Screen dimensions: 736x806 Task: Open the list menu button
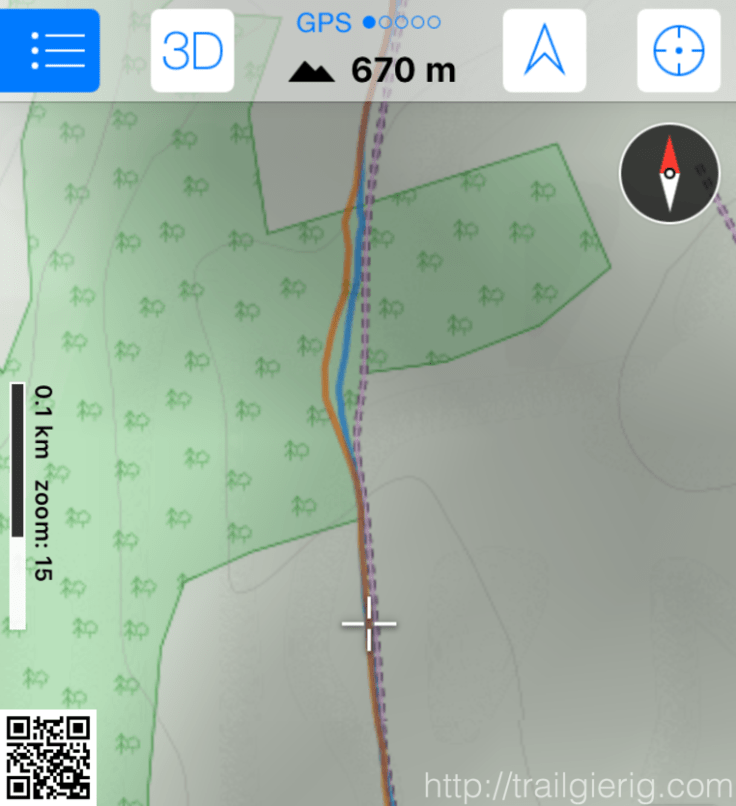pos(50,50)
